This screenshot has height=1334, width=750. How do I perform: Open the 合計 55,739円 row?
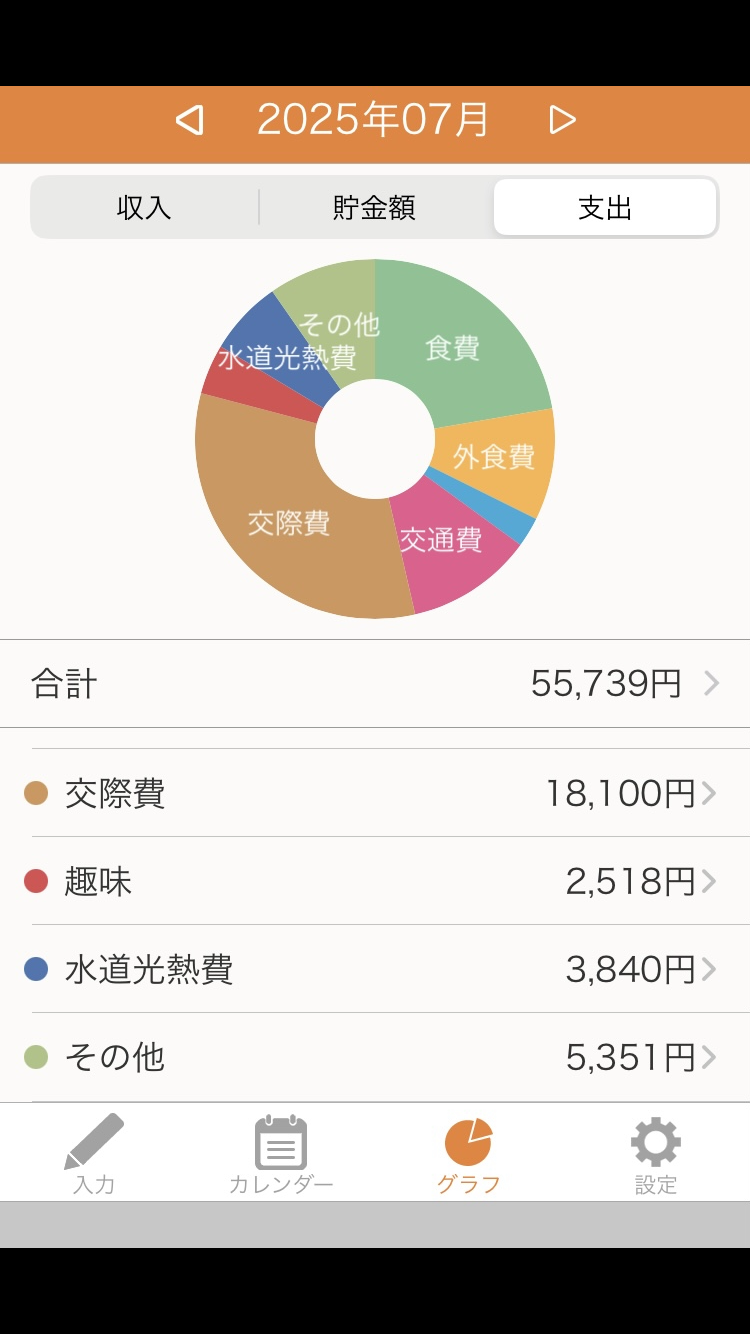click(x=375, y=684)
